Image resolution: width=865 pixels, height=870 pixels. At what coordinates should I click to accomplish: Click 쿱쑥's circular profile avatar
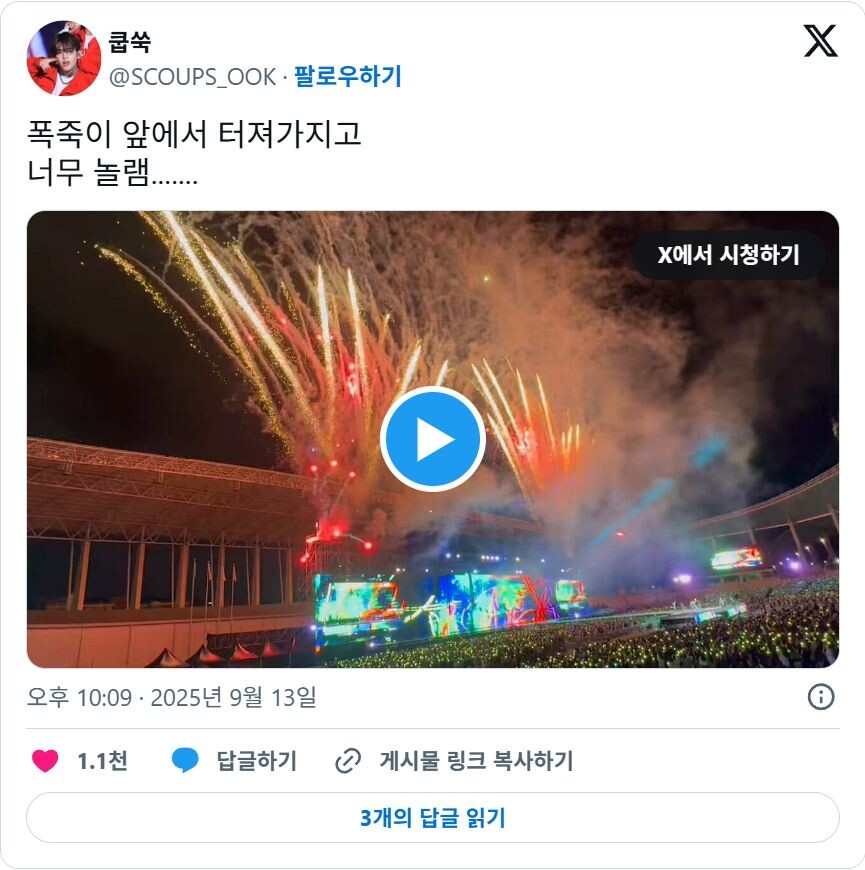coord(62,56)
